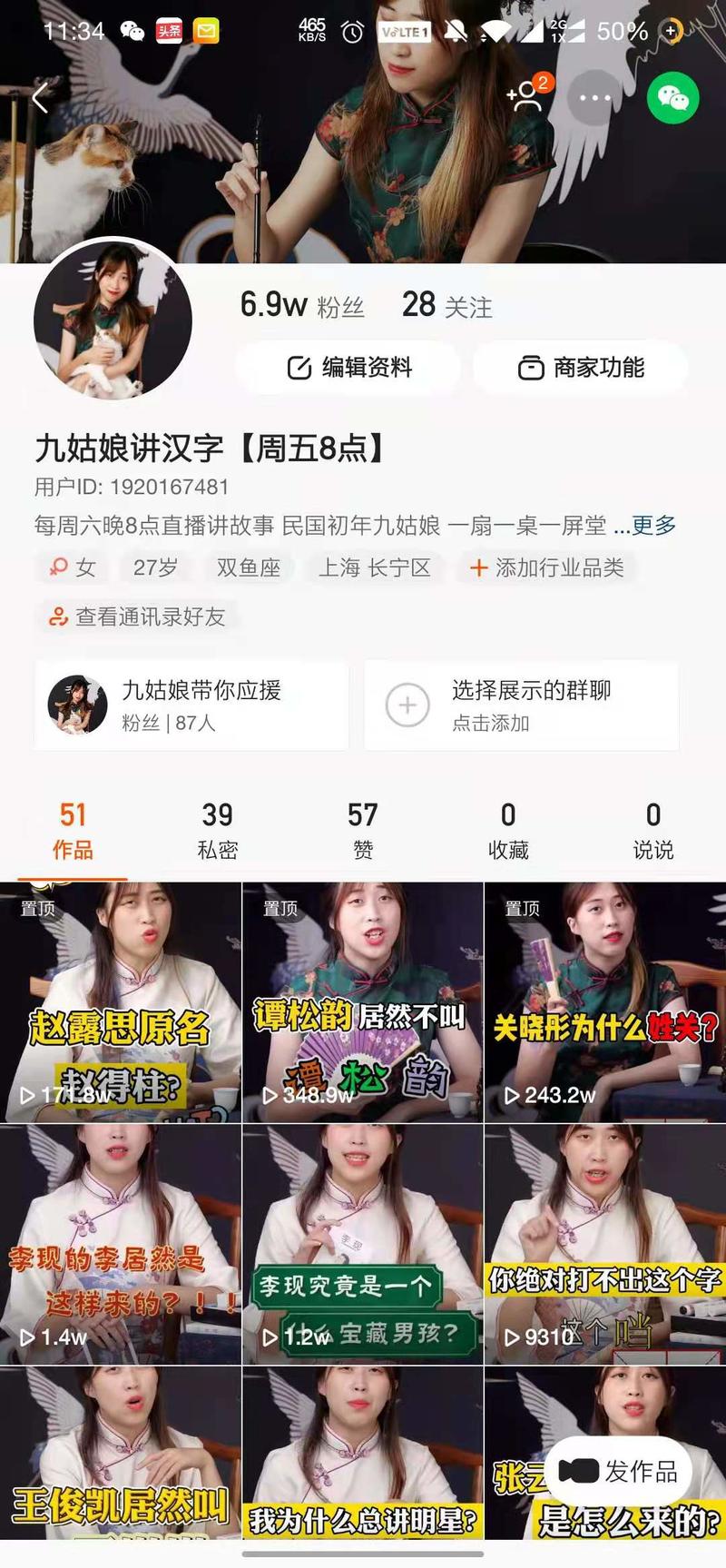Open the three-dot more options menu
The height and width of the screenshot is (1568, 726).
594,97
